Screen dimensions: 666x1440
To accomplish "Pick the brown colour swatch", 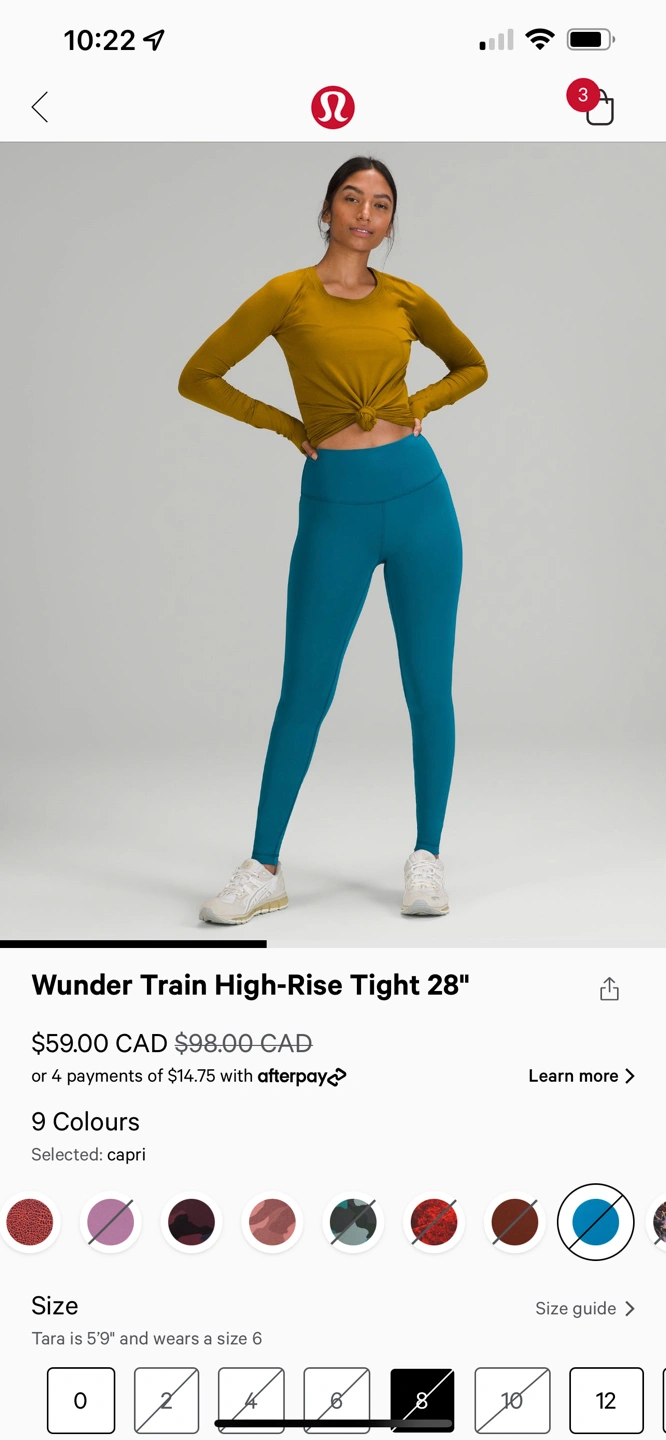I will [515, 1222].
